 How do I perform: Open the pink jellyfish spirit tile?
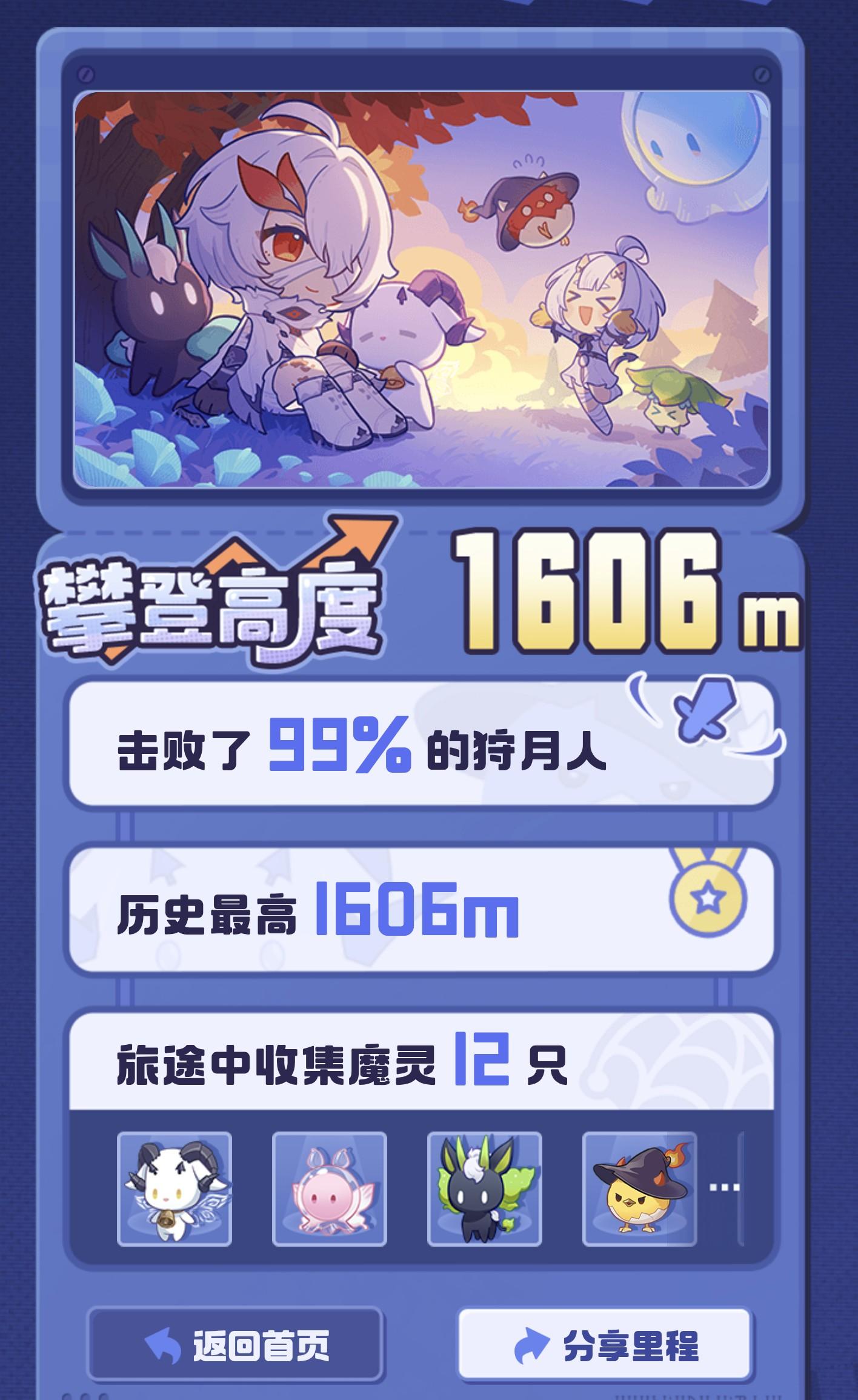click(330, 1189)
